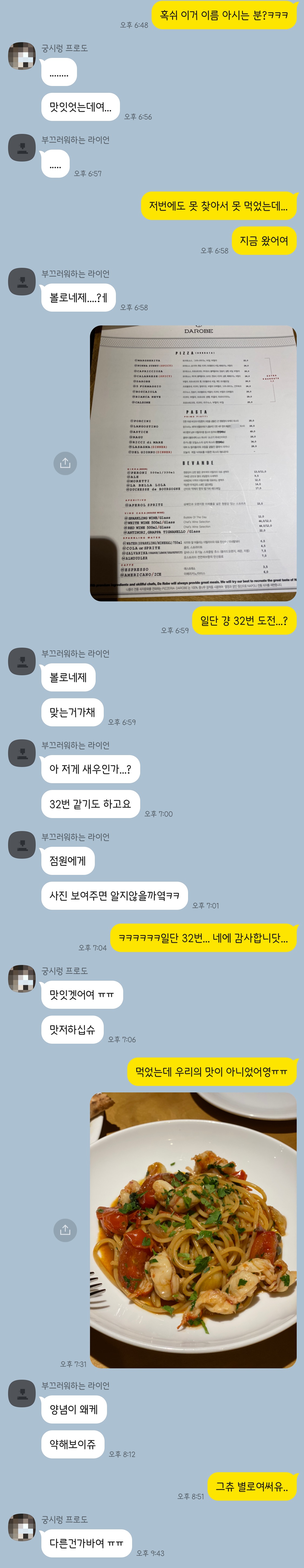The width and height of the screenshot is (304, 1568).
Task: Open 궁시렁 프로도's avatar beside '맛잇엇는데여'
Action: [x=22, y=57]
